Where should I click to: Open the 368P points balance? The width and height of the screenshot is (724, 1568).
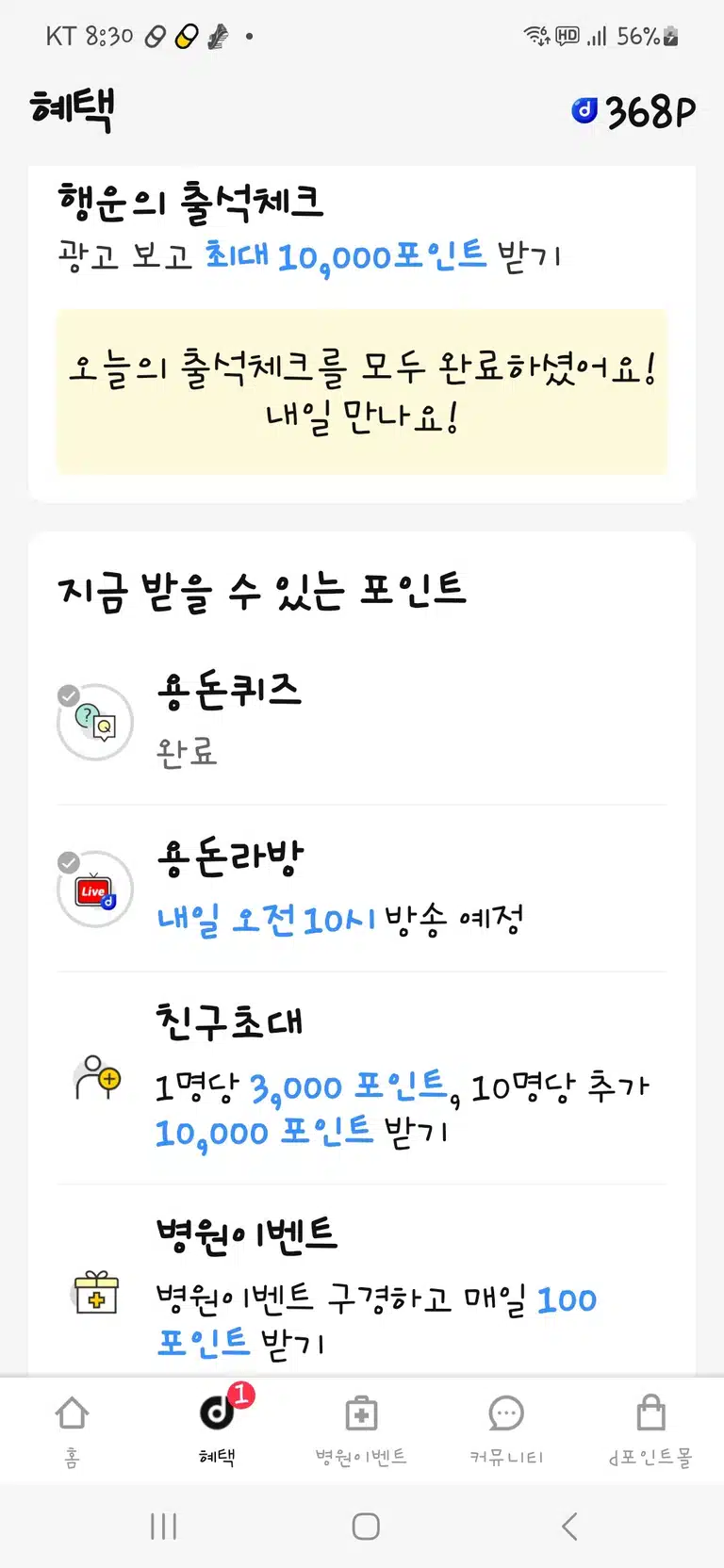[x=633, y=112]
